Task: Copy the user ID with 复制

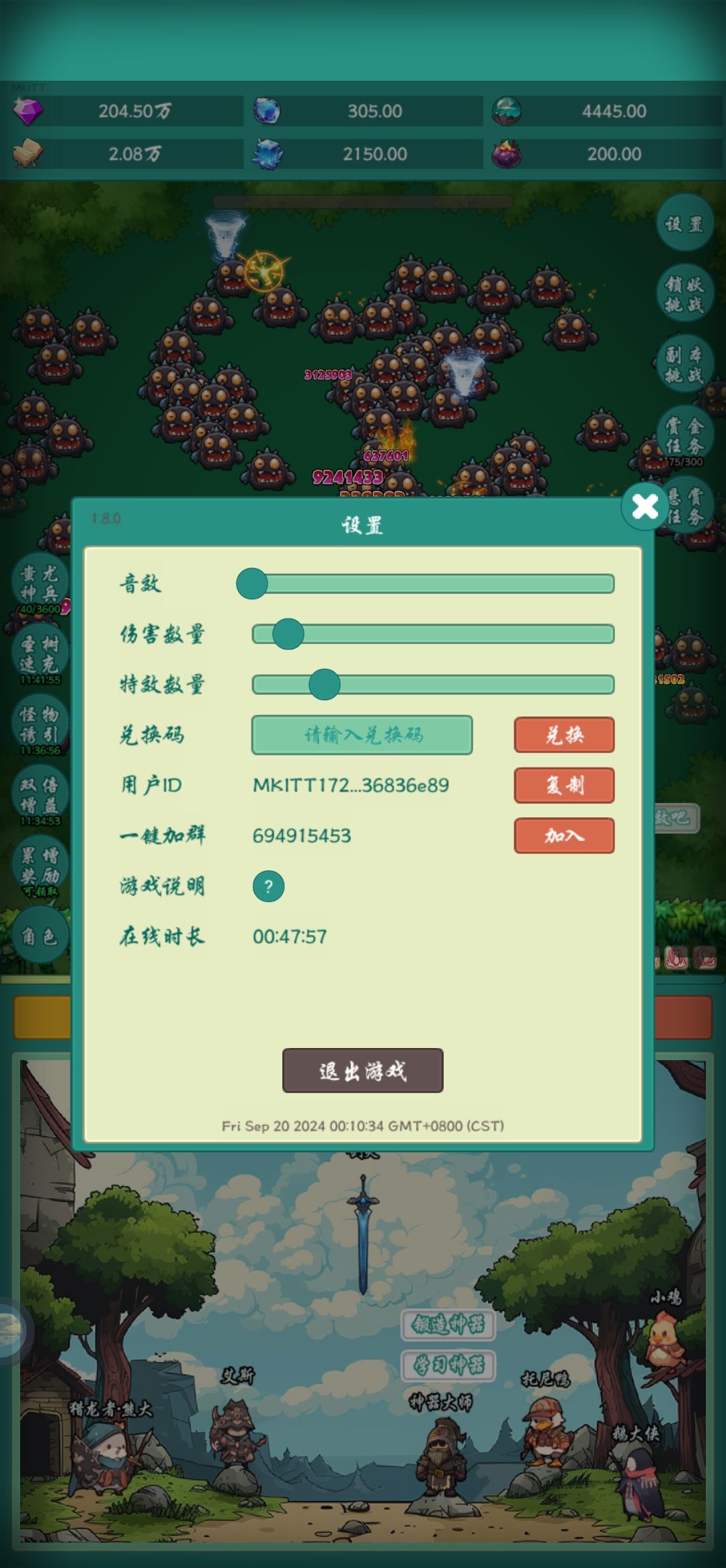Action: pos(564,785)
